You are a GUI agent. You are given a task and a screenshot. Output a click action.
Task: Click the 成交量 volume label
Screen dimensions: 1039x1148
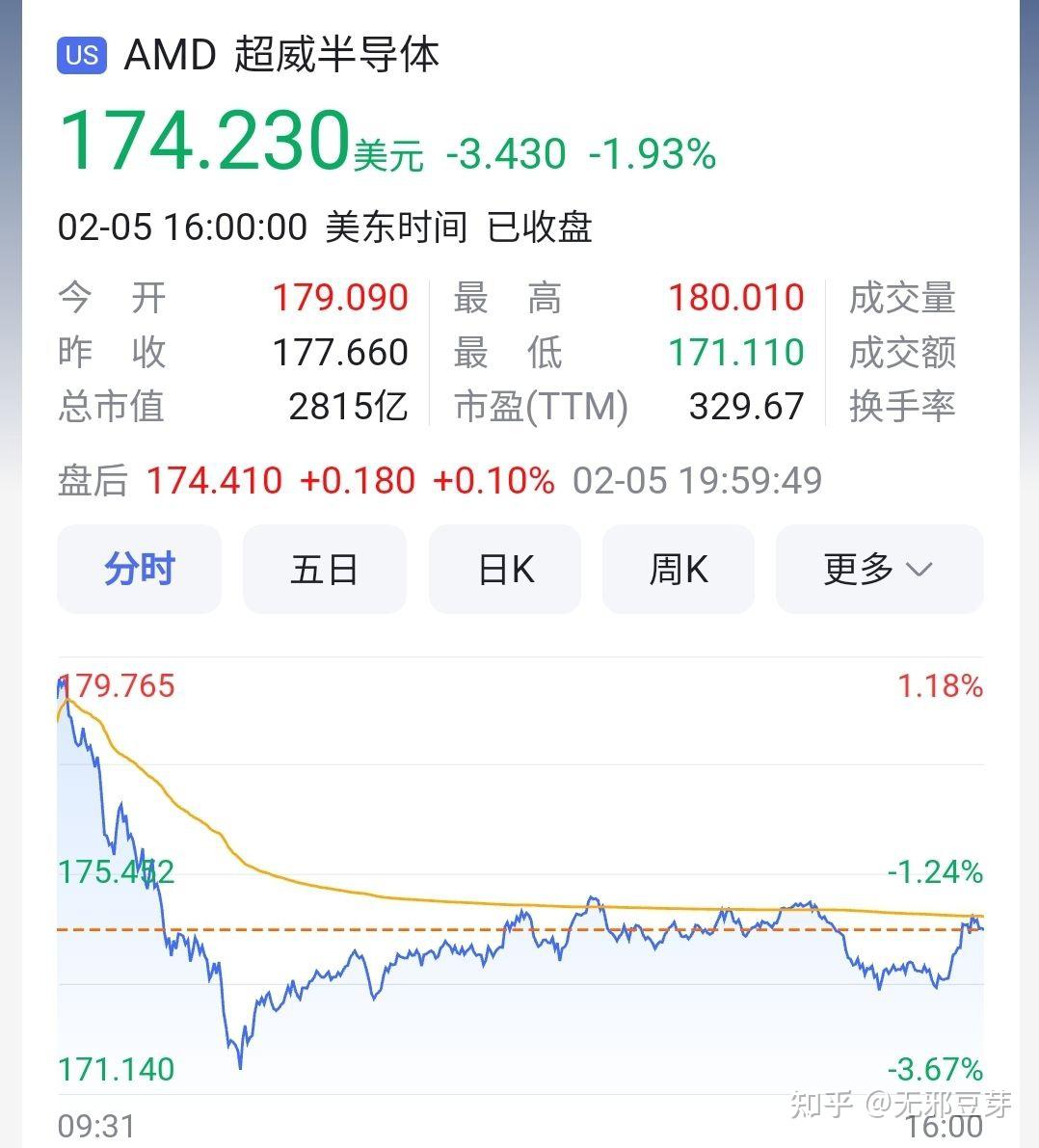902,297
